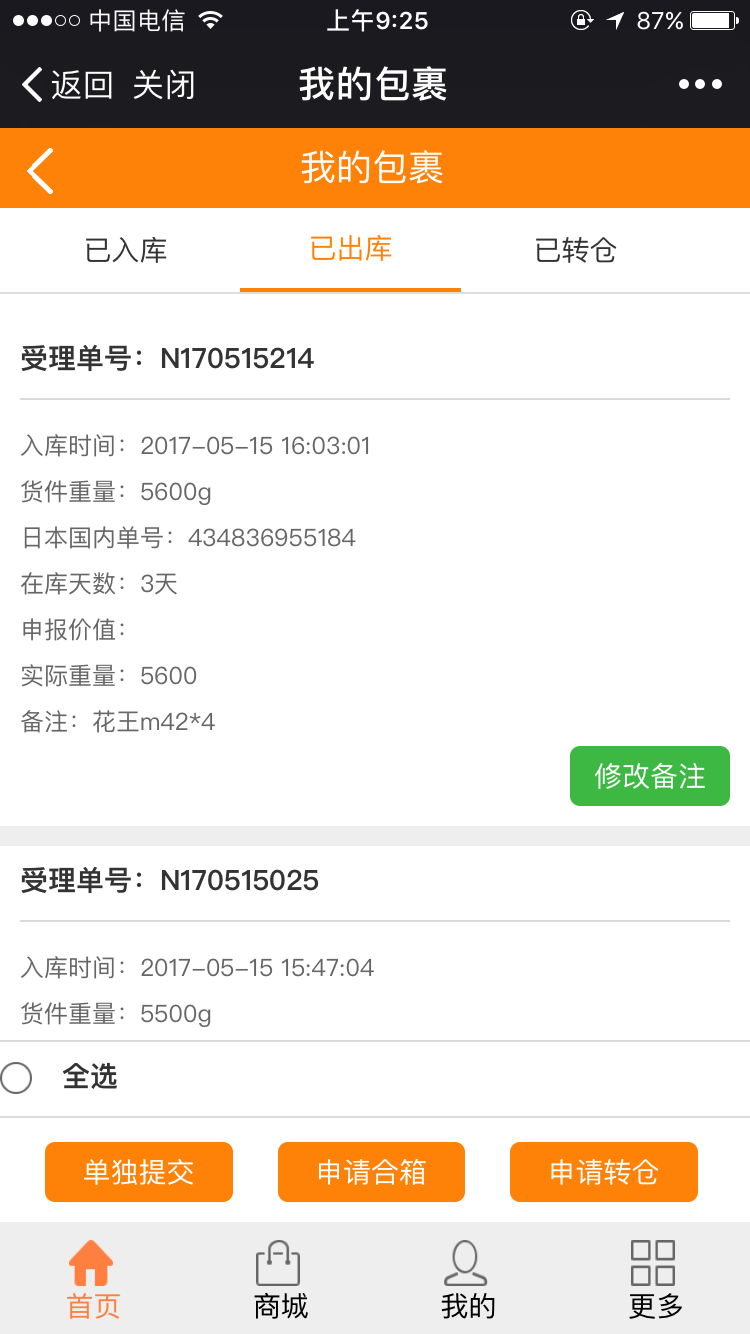
Task: Open the 我的 profile tab
Action: 467,1279
